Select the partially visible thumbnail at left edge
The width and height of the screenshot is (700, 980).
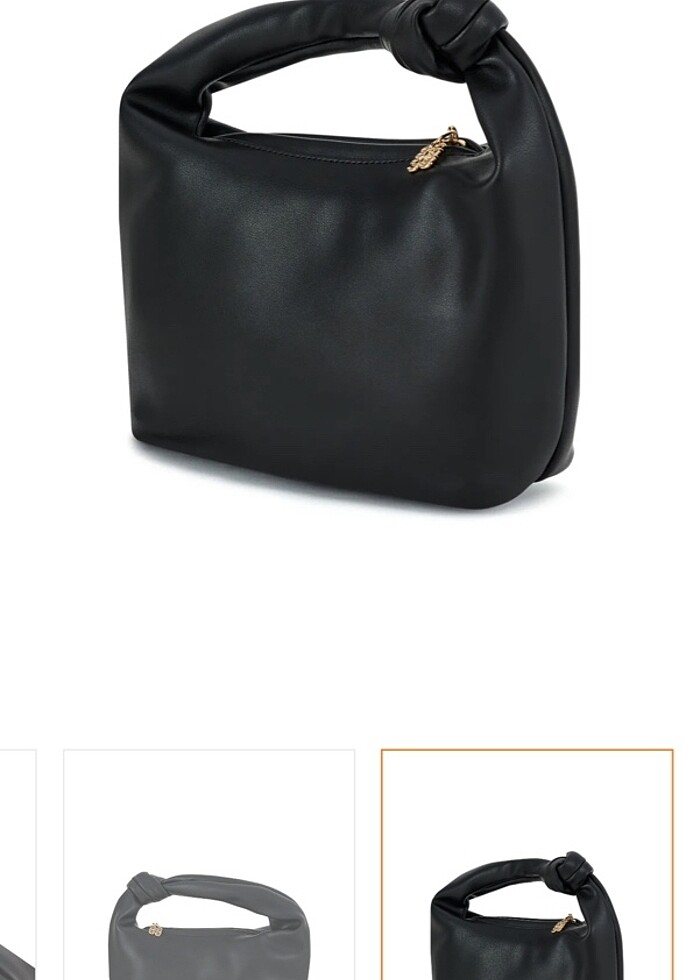pos(16,865)
